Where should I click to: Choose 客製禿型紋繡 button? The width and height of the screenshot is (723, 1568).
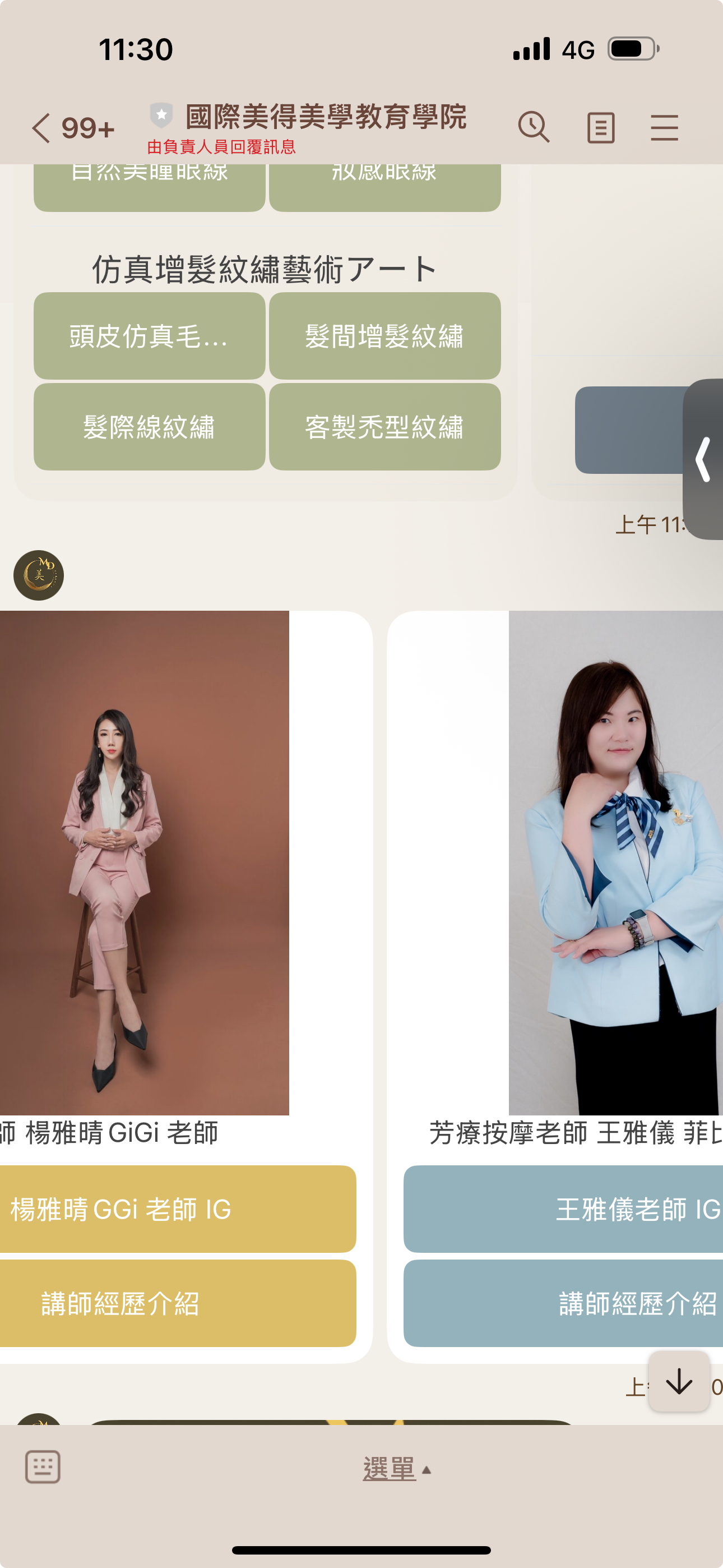384,427
